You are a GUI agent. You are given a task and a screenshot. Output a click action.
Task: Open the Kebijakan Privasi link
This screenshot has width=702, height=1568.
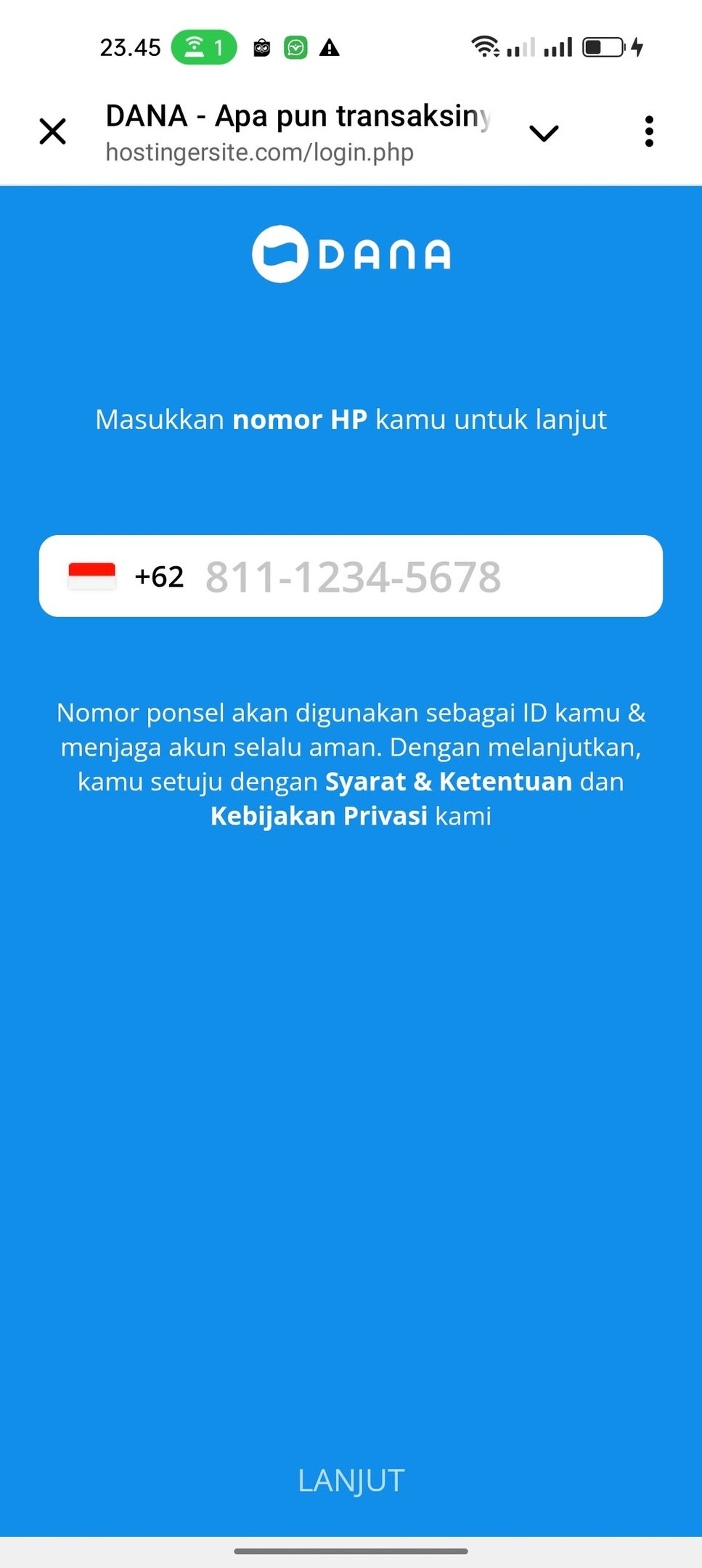[319, 816]
